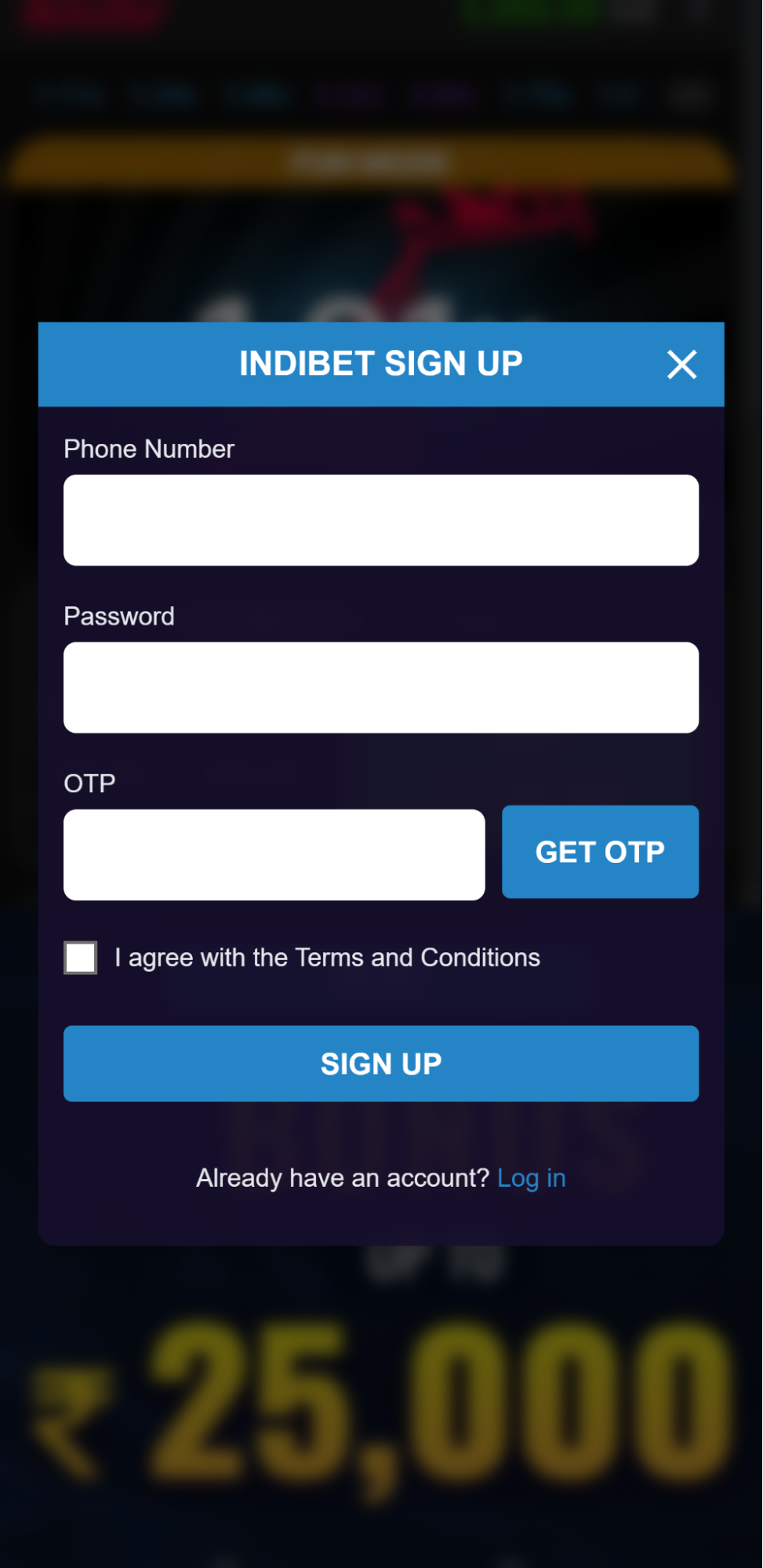763x1568 pixels.
Task: Check the Terms and Conditions agreement box
Action: (81, 958)
